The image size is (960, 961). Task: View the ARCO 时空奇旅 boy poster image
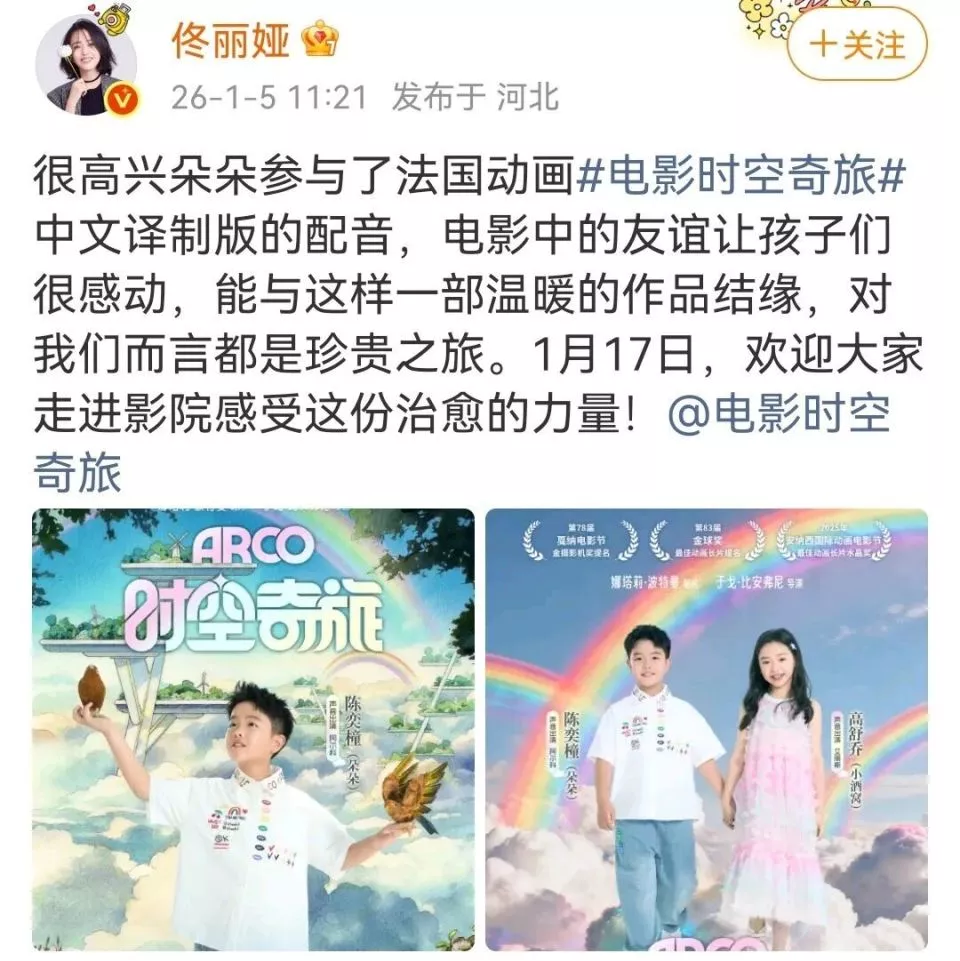coord(253,729)
